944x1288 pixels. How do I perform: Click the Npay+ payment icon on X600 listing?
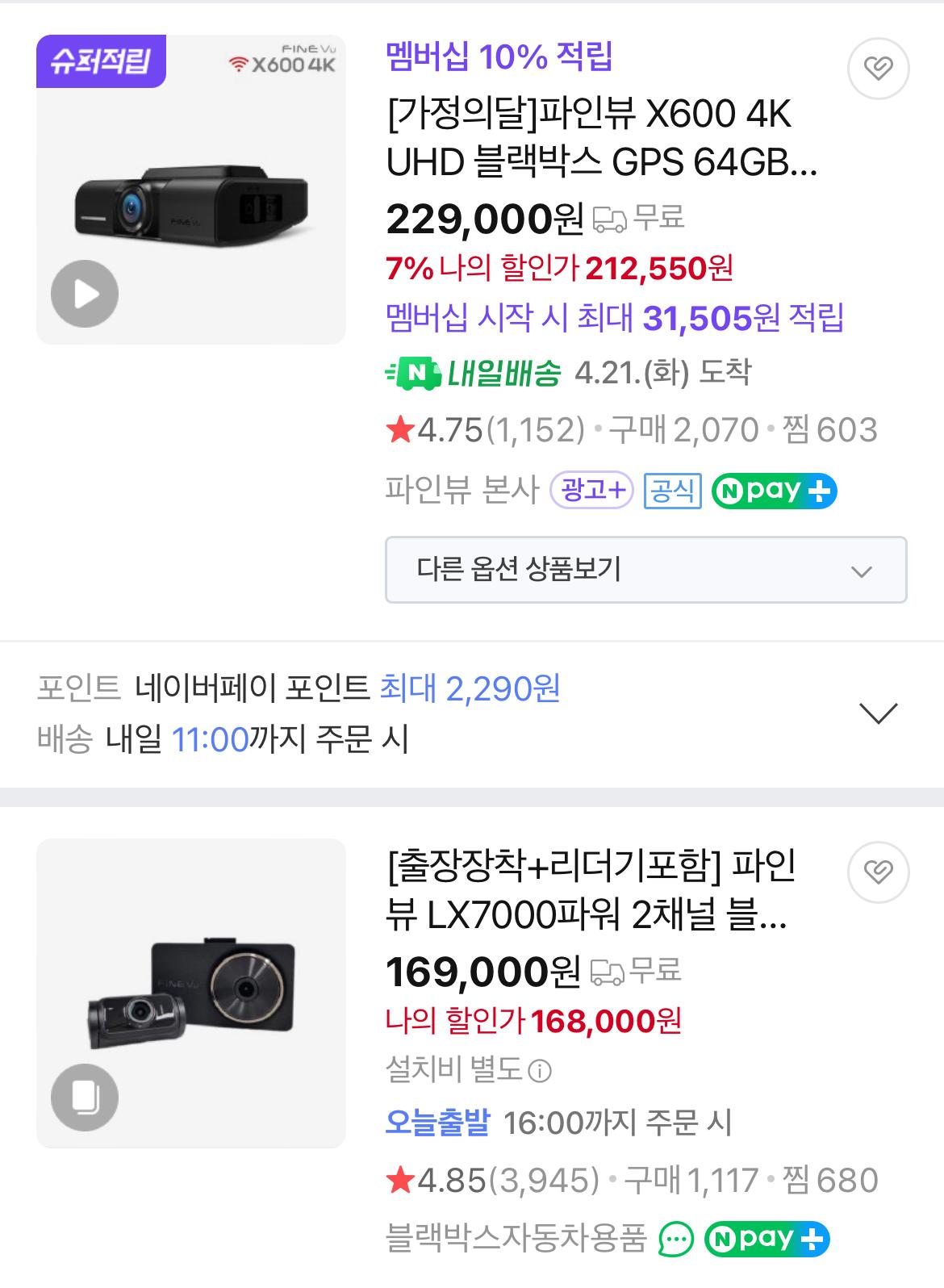pos(773,490)
